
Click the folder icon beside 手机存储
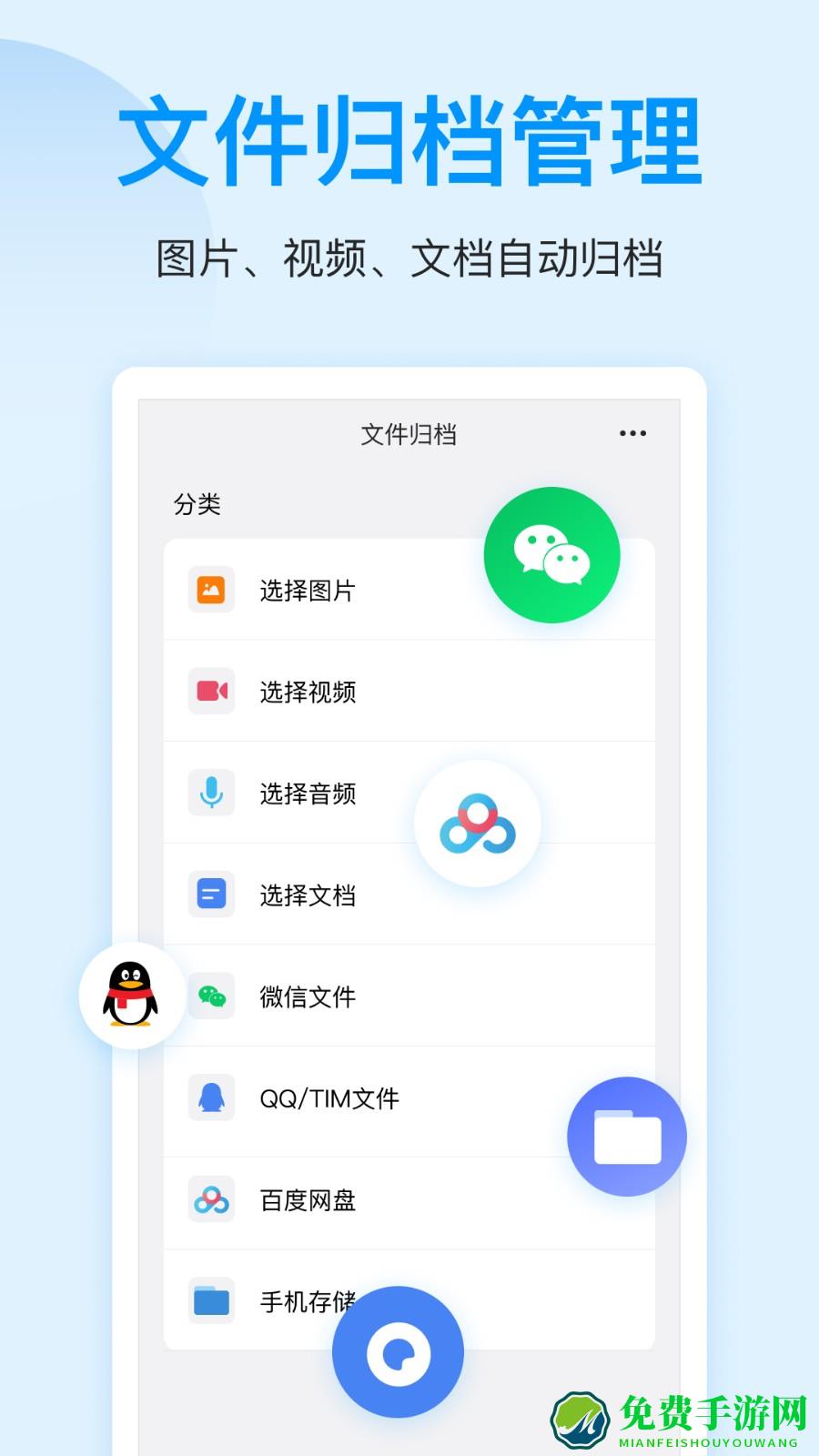pos(210,1301)
